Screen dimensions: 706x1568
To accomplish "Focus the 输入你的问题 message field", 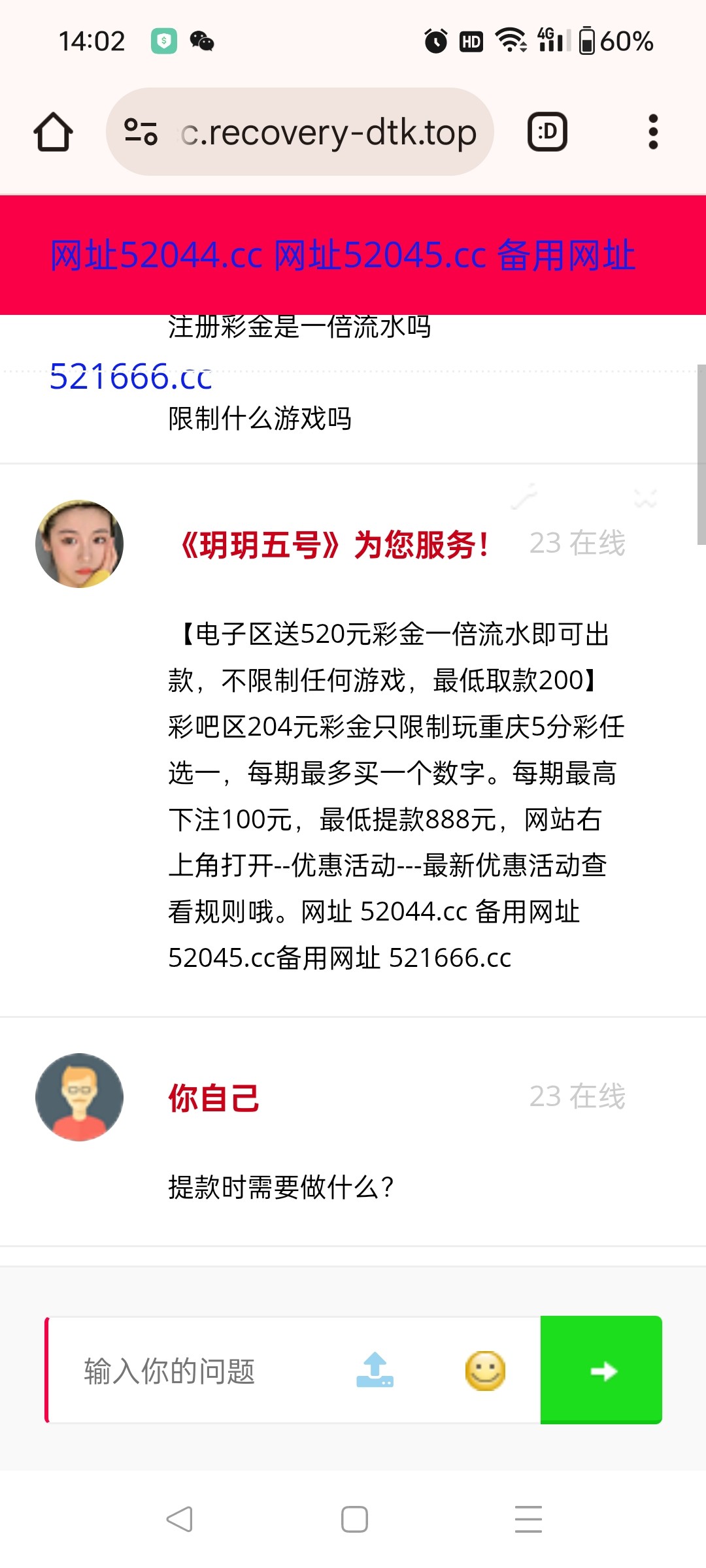I will [196, 1371].
